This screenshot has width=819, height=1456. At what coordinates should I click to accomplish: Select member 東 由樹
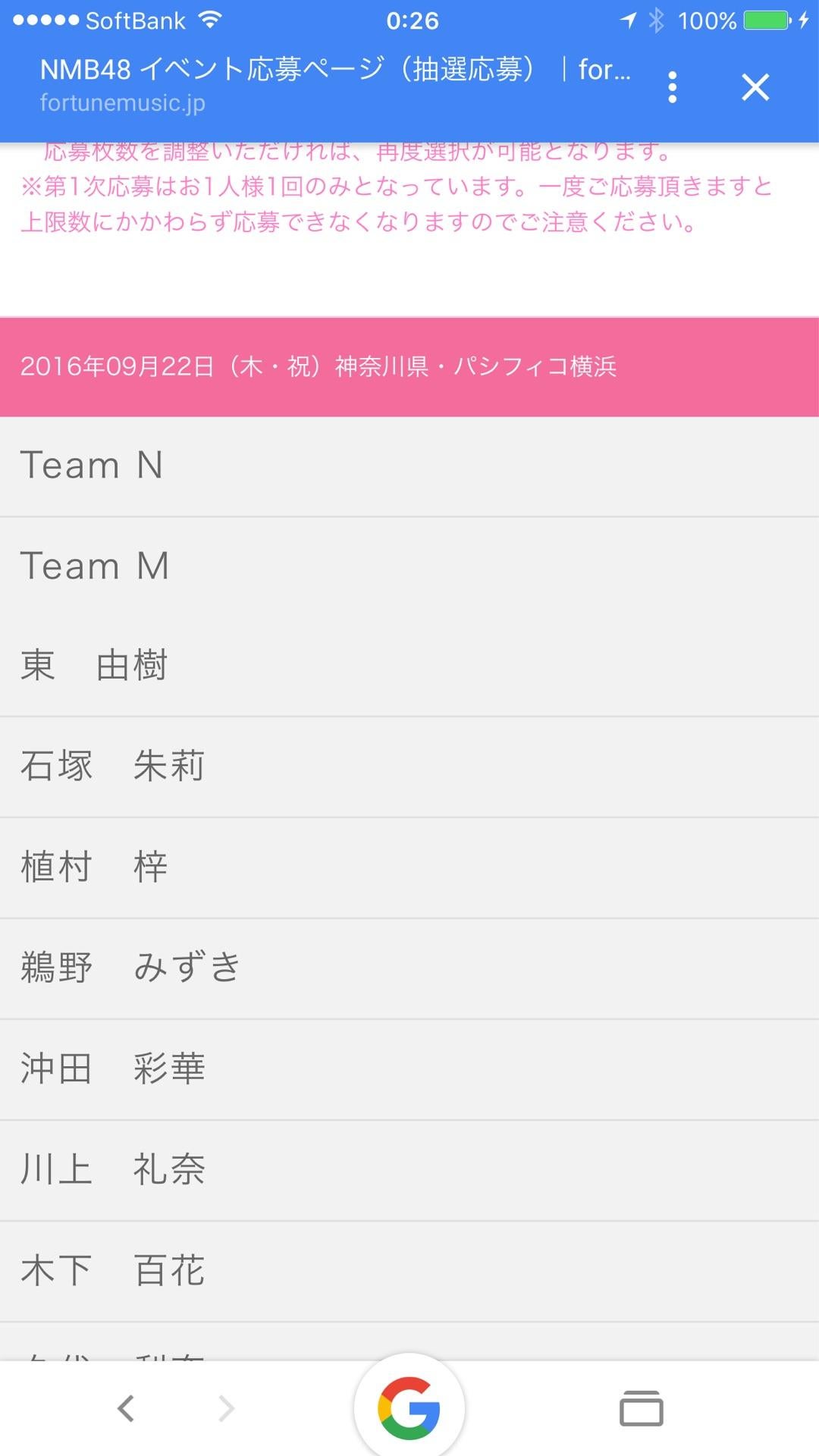(x=409, y=666)
